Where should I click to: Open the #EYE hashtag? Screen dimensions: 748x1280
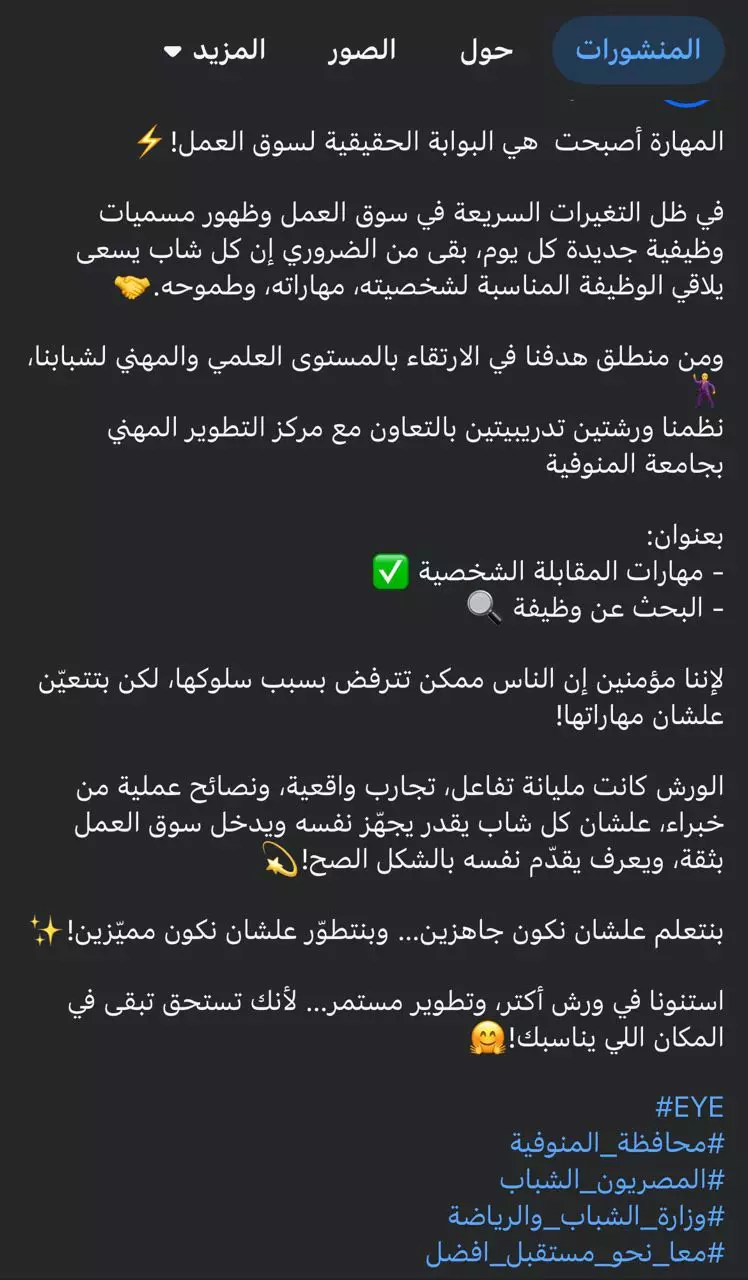[x=689, y=1107]
